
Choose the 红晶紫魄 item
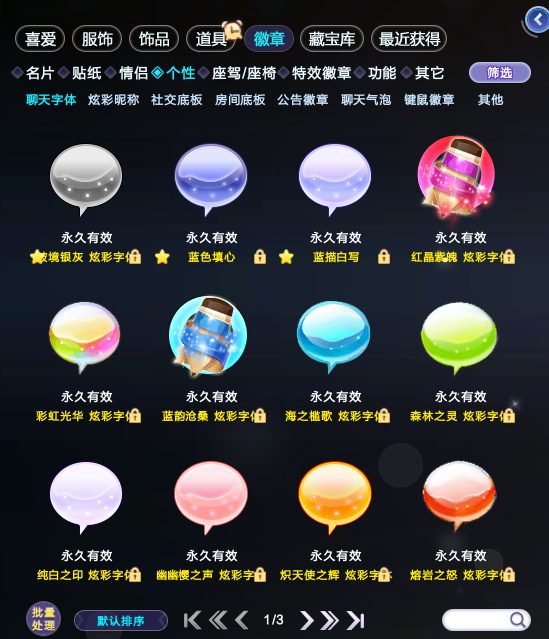coord(457,177)
